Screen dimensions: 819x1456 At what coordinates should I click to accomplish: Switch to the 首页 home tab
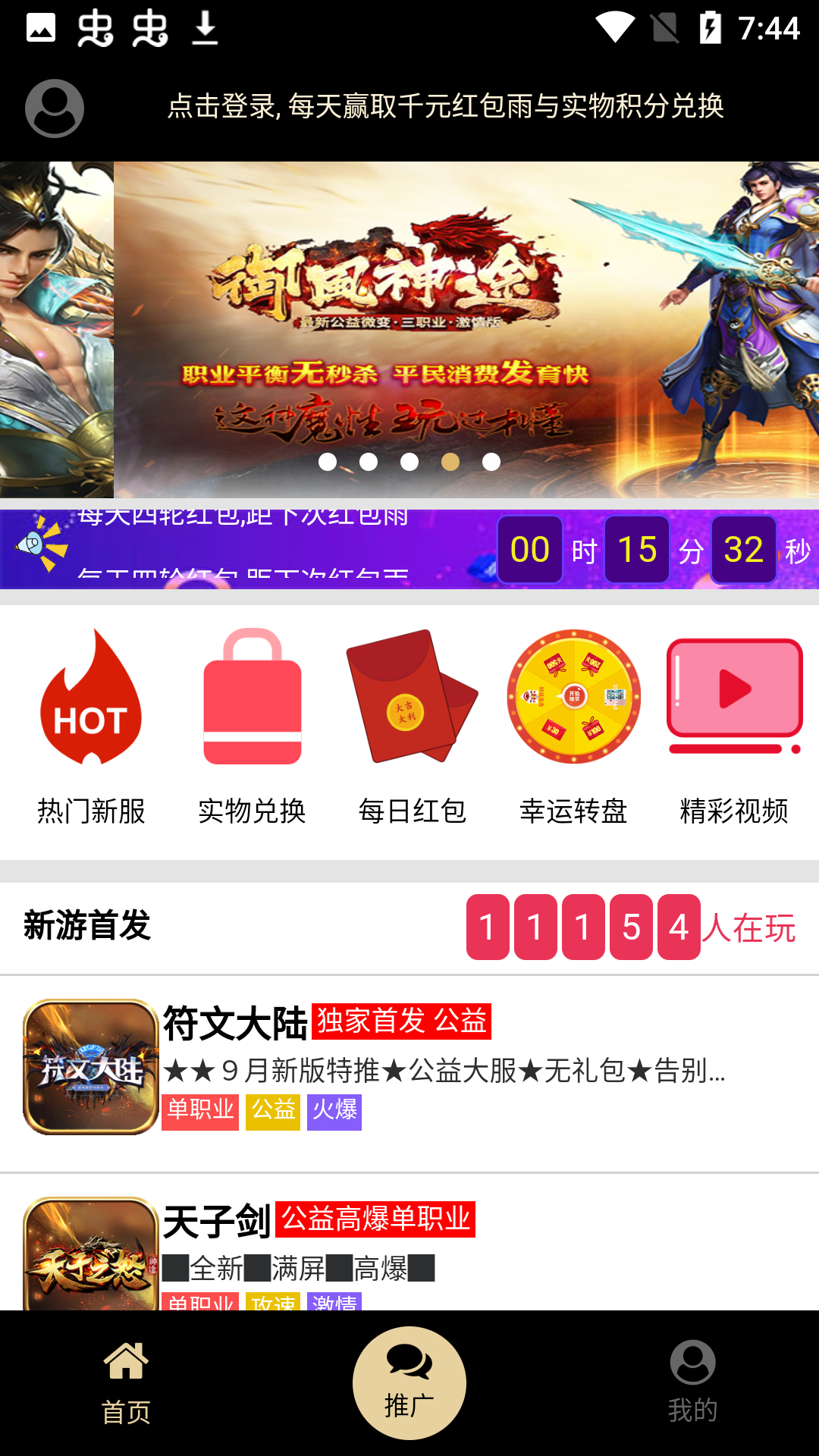coord(126,1382)
